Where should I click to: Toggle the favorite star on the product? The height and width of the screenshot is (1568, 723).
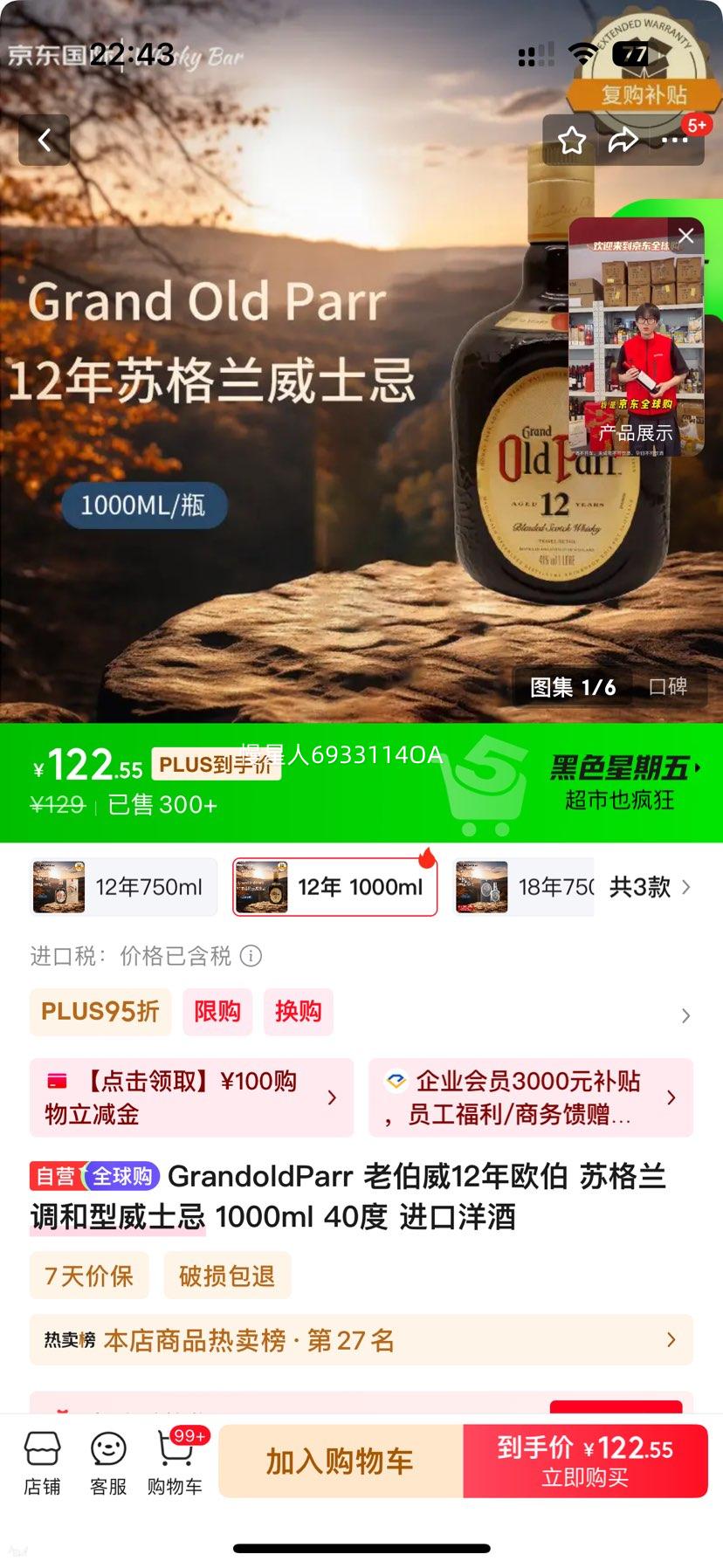573,140
